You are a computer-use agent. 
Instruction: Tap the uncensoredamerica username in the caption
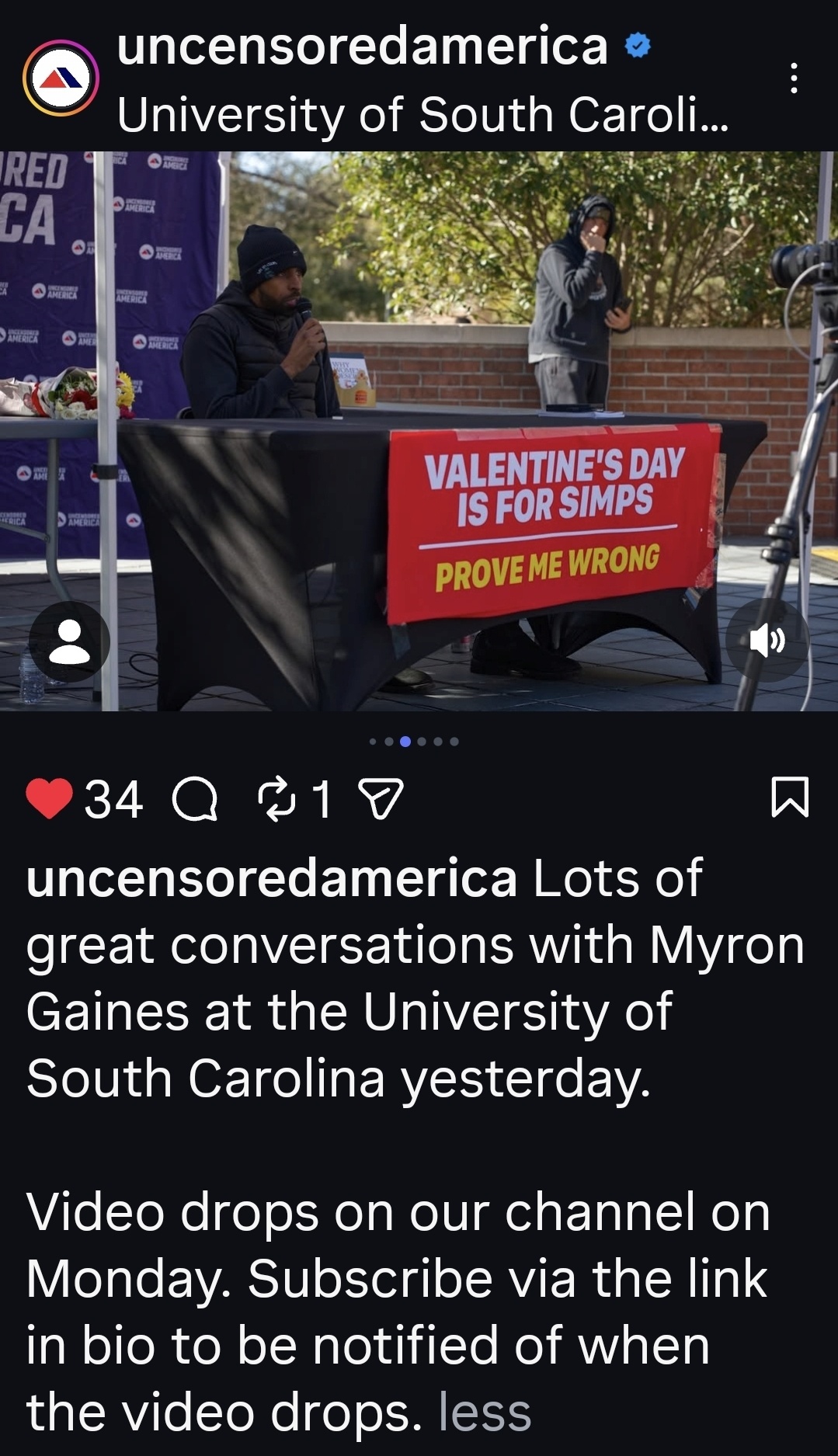pyautogui.click(x=271, y=878)
